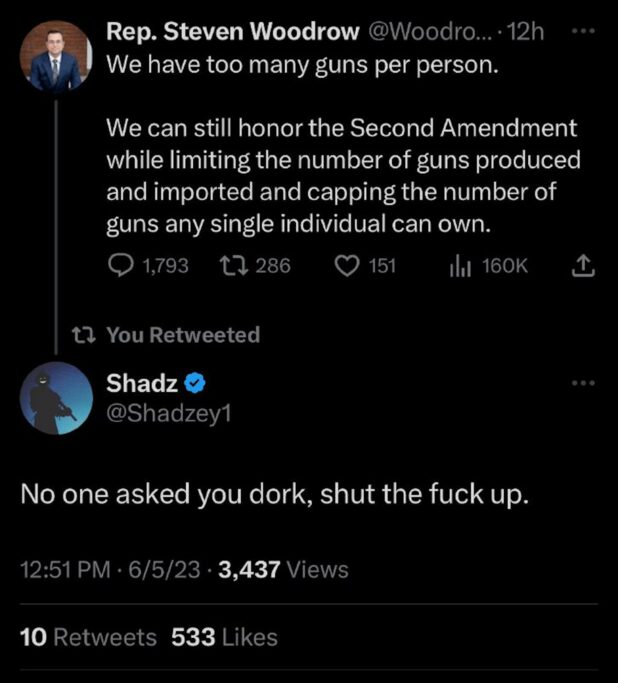Screen dimensions: 618x683
Task: View the 10 Retweets list
Action: tap(89, 636)
